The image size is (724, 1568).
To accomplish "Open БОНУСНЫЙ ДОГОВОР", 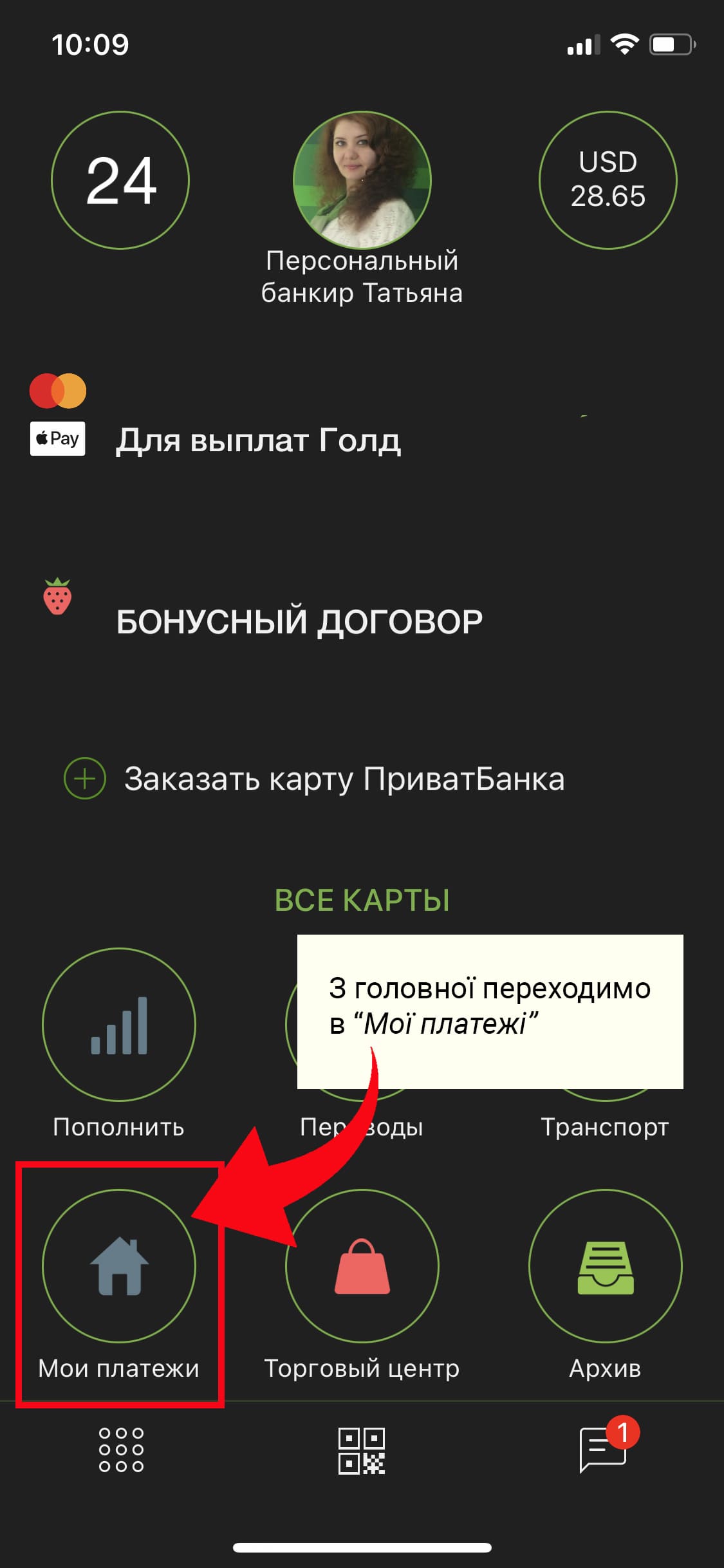I will coord(299,622).
